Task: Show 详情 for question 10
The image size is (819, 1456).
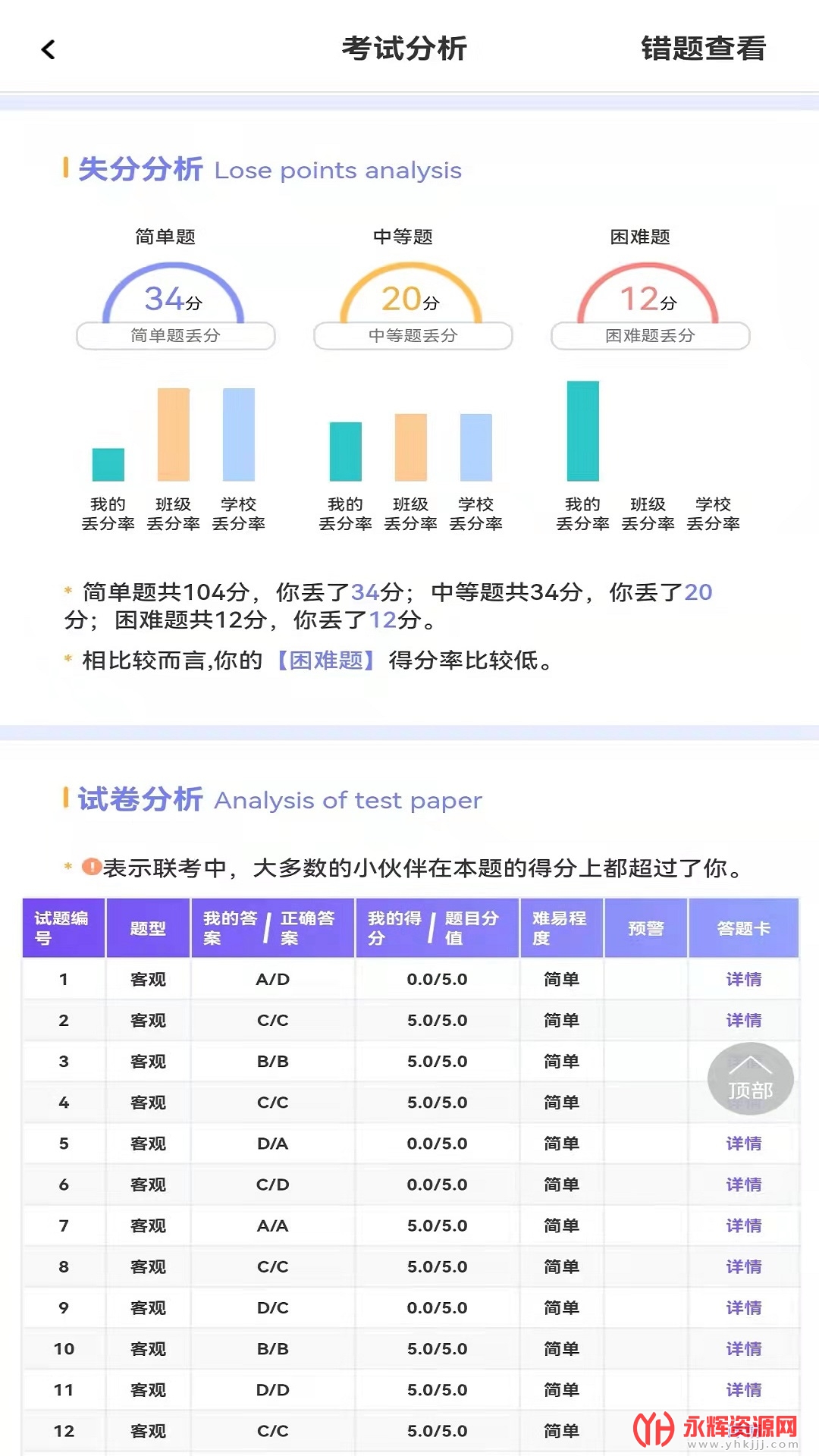Action: [743, 1348]
